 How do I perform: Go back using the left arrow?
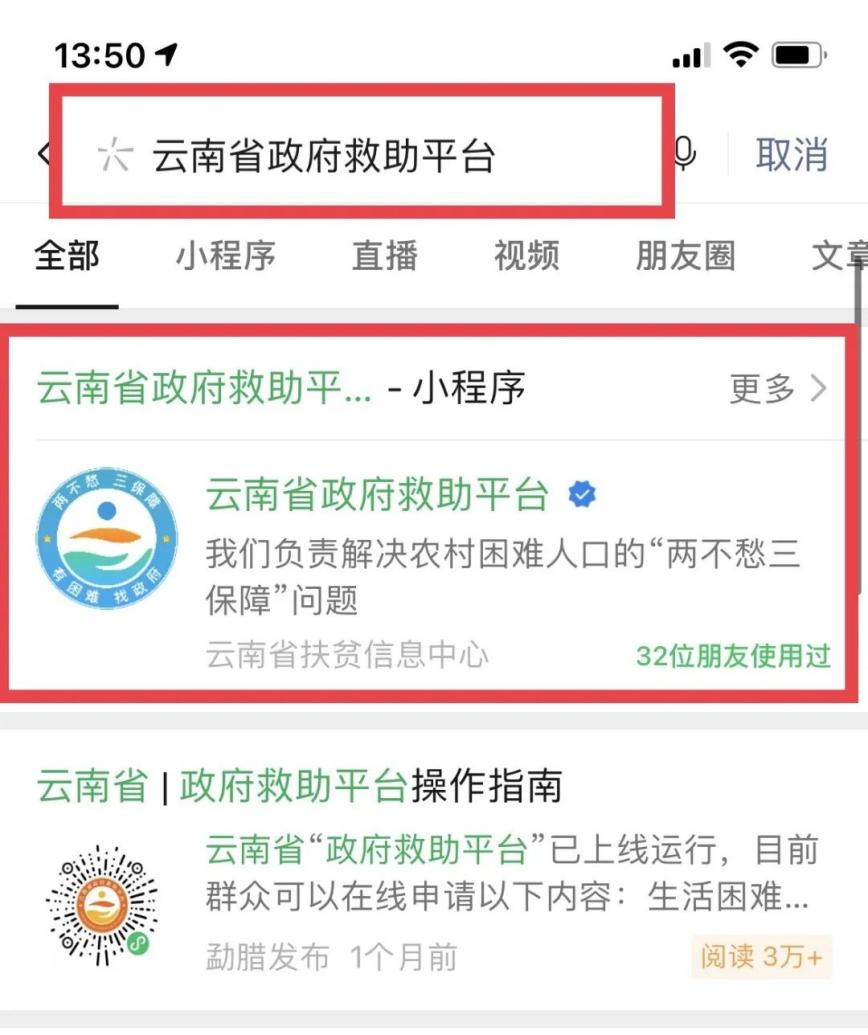point(42,154)
